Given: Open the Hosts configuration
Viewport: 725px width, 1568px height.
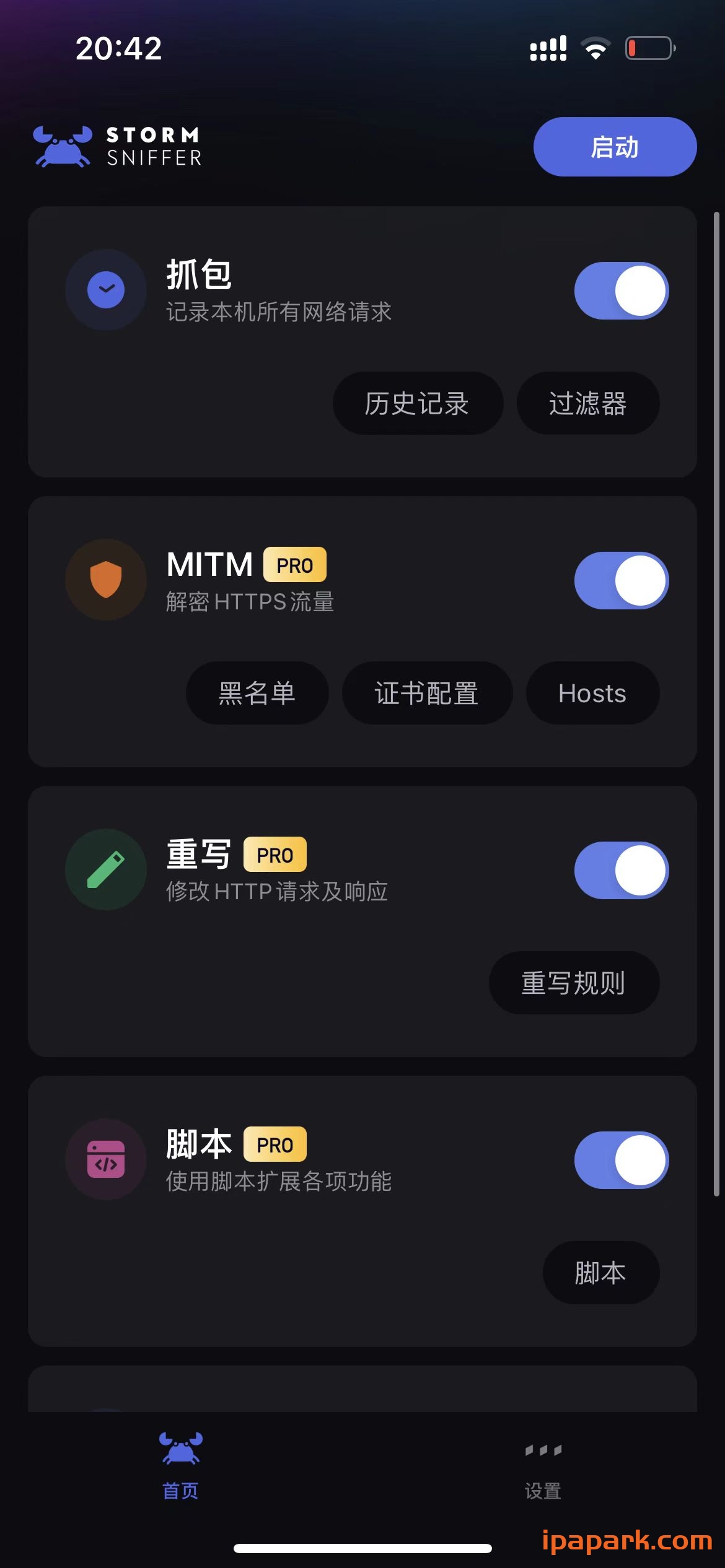Looking at the screenshot, I should [592, 693].
